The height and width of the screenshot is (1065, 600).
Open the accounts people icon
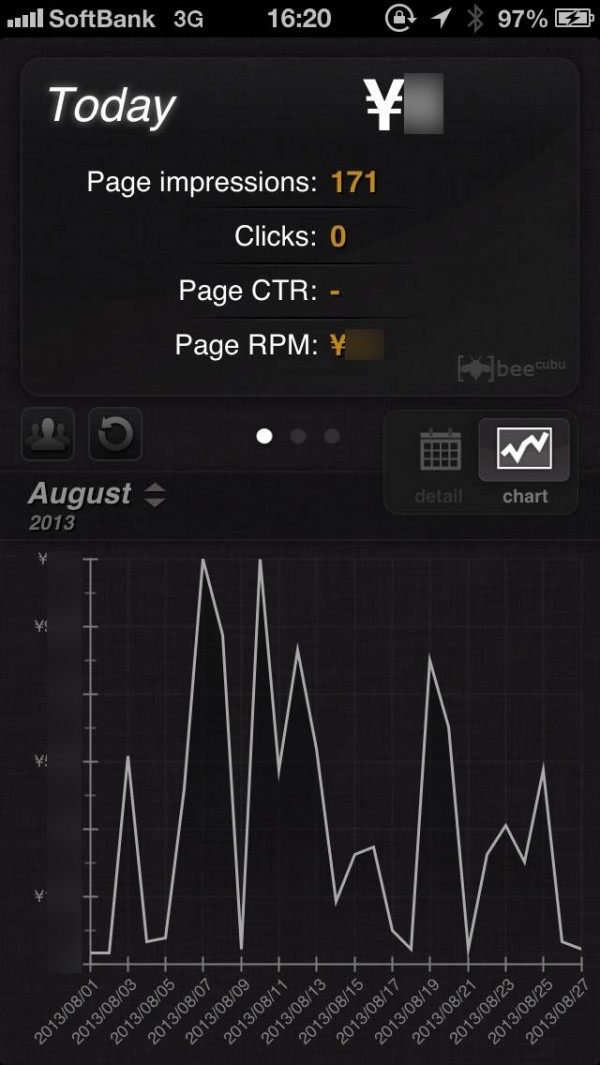[47, 435]
